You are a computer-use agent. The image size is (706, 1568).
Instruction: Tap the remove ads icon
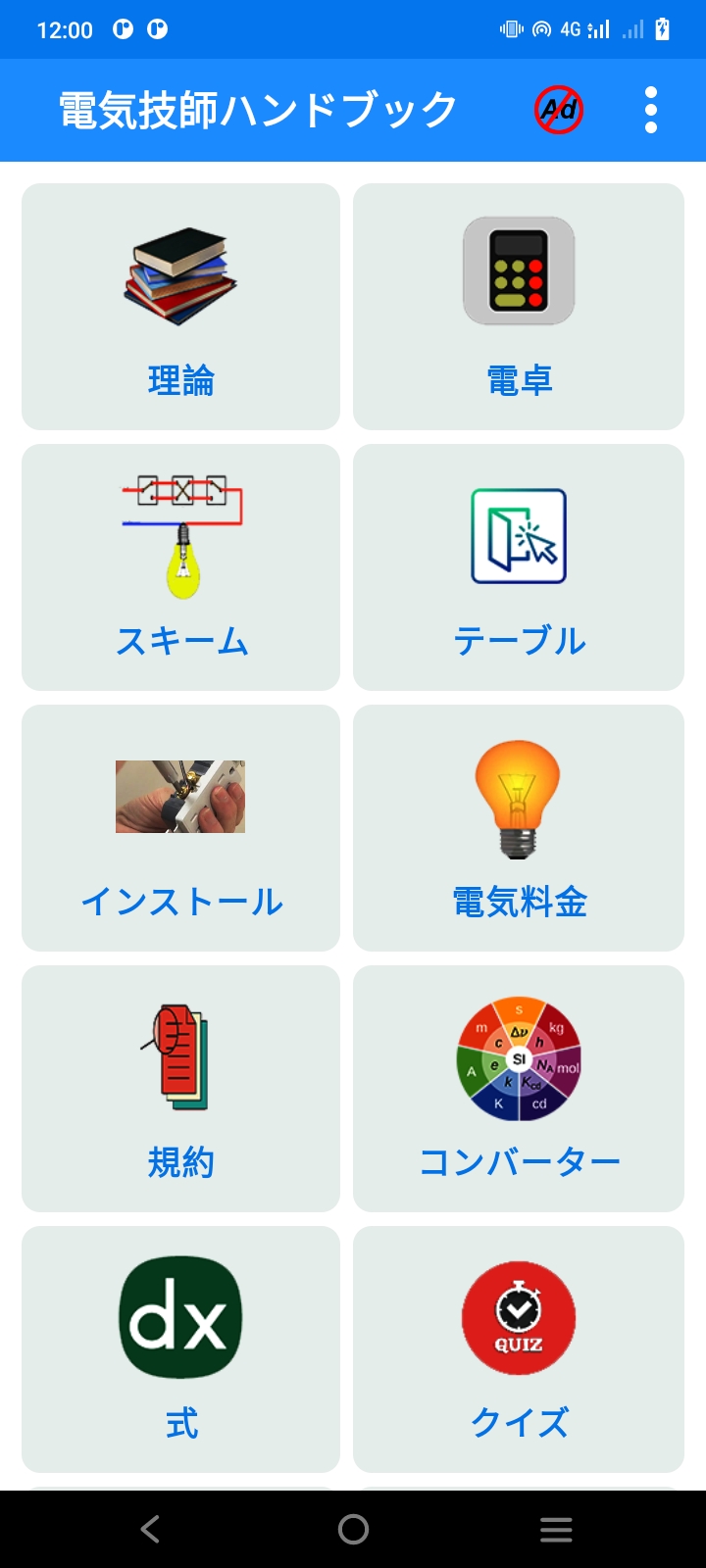559,110
